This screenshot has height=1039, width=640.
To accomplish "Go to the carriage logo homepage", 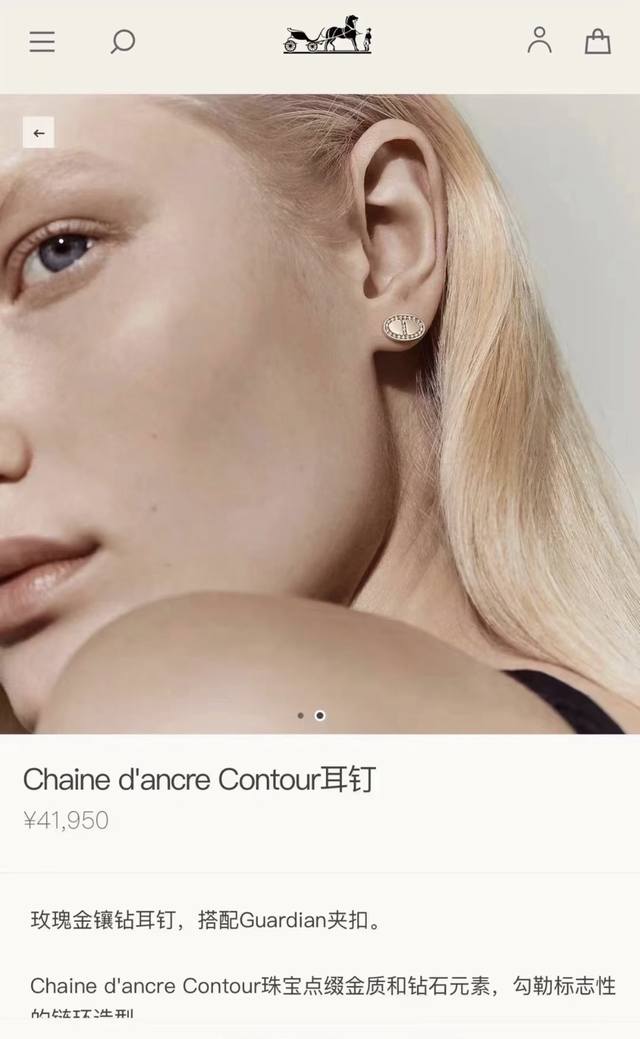I will [328, 35].
